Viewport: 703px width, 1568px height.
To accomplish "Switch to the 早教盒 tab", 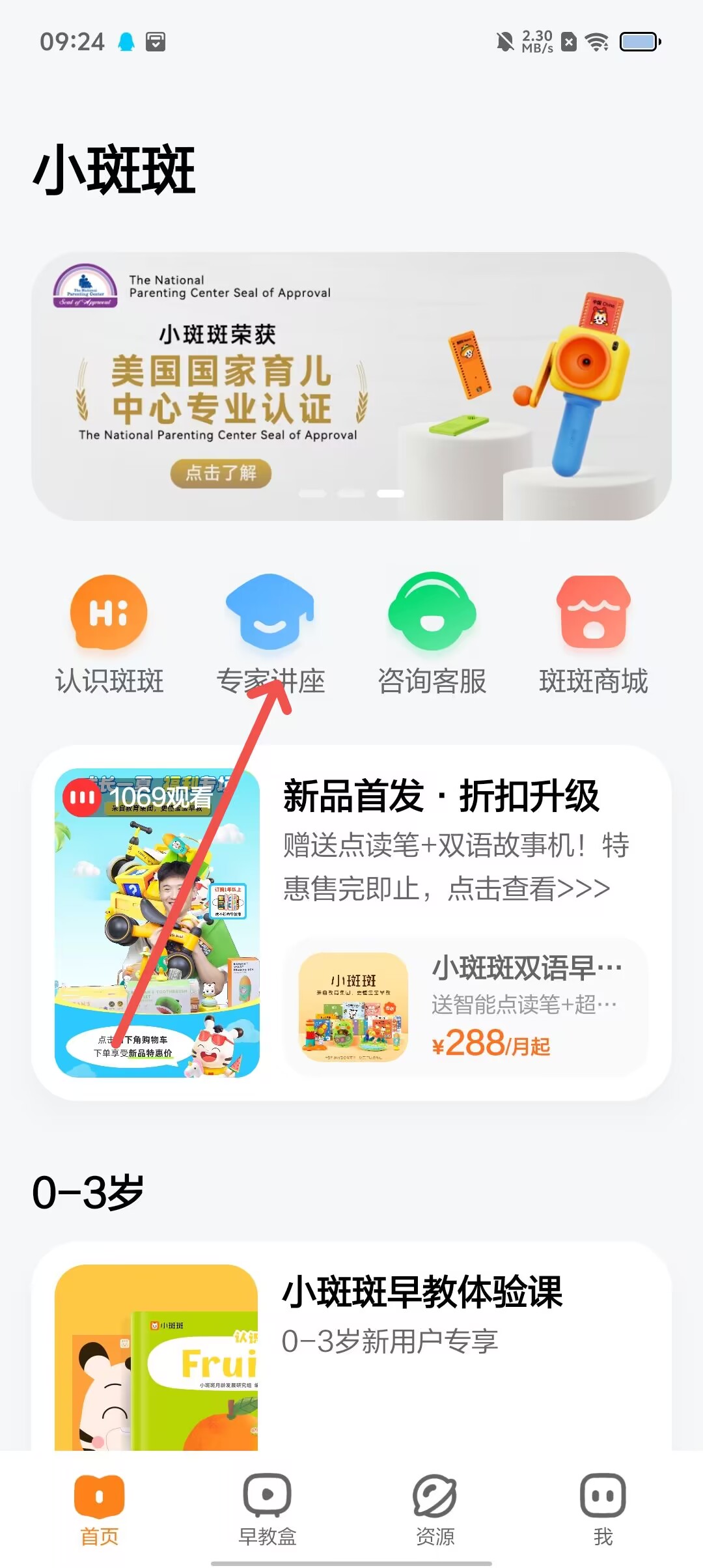I will tap(268, 1509).
